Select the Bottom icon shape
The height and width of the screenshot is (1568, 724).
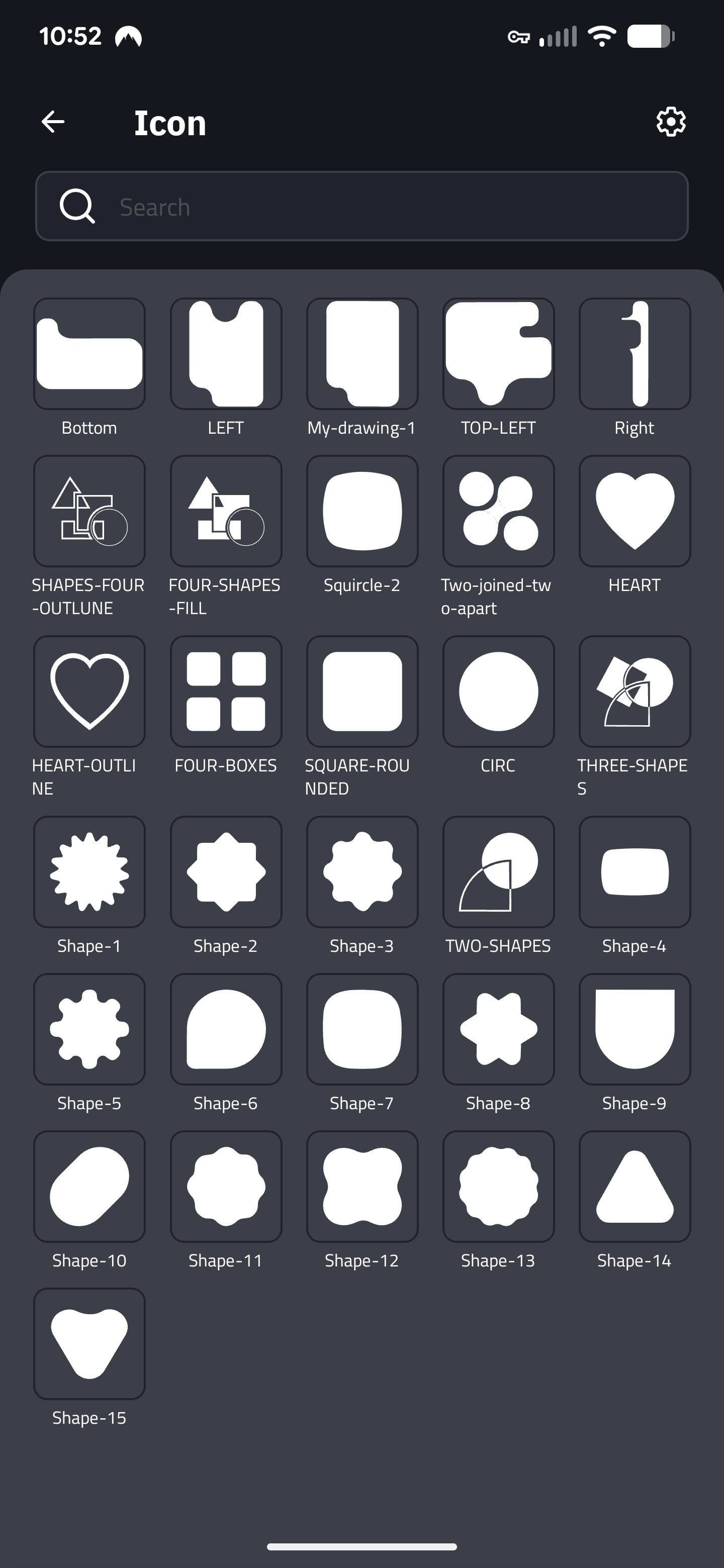click(x=89, y=354)
